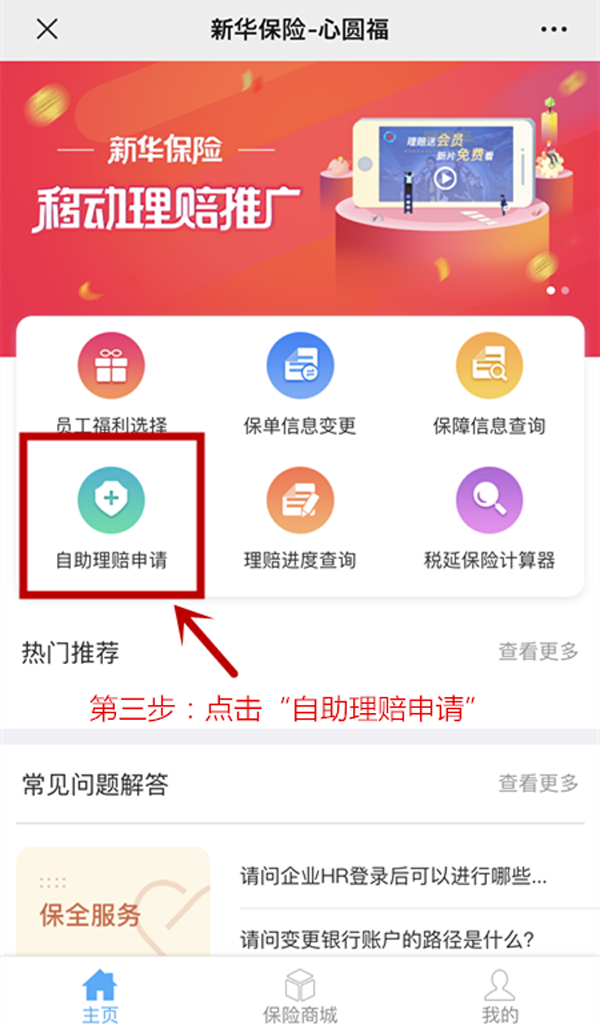Switch to the 我的 tab

(x=500, y=996)
